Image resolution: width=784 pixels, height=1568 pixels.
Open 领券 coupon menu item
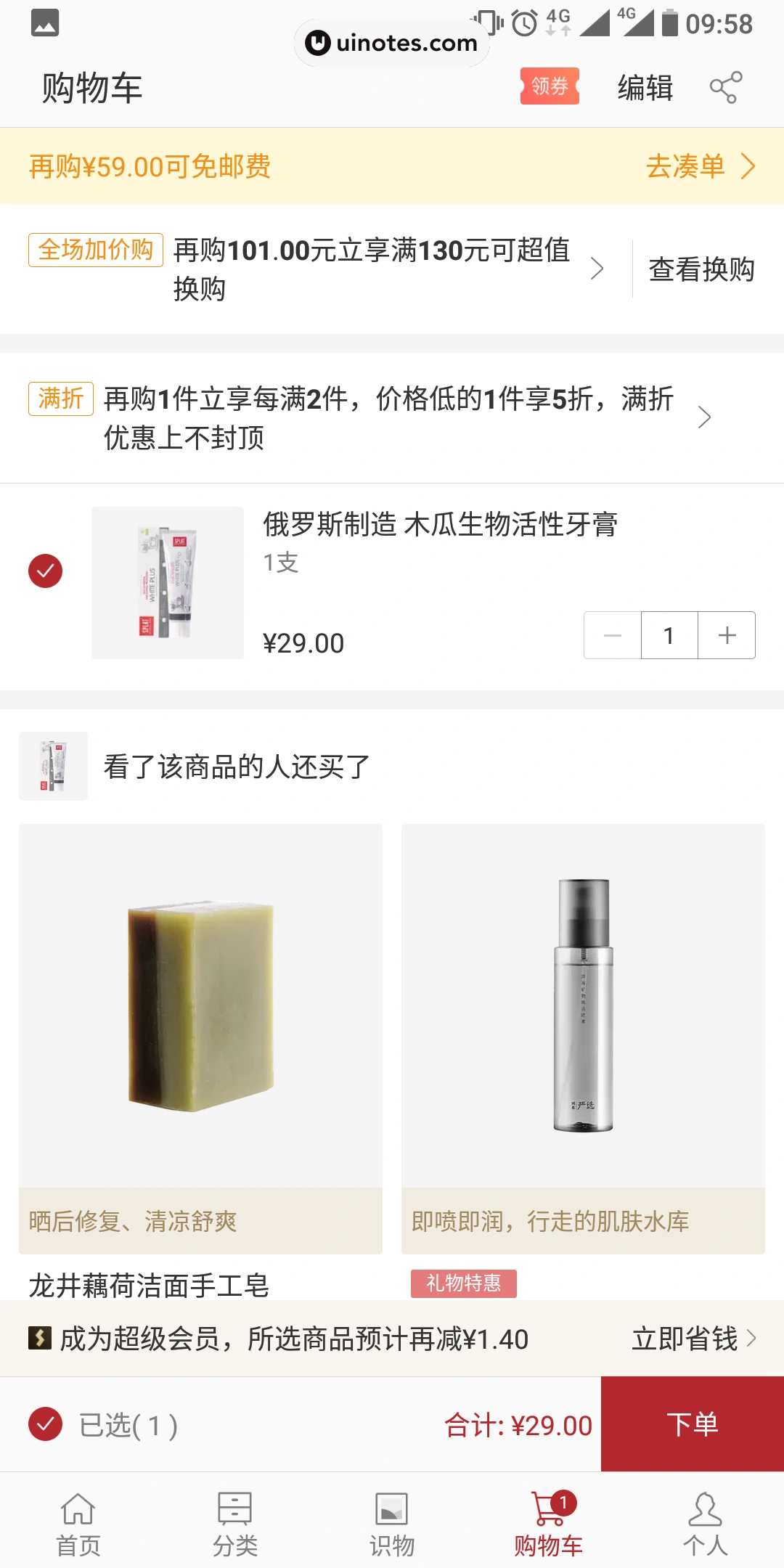(x=550, y=87)
